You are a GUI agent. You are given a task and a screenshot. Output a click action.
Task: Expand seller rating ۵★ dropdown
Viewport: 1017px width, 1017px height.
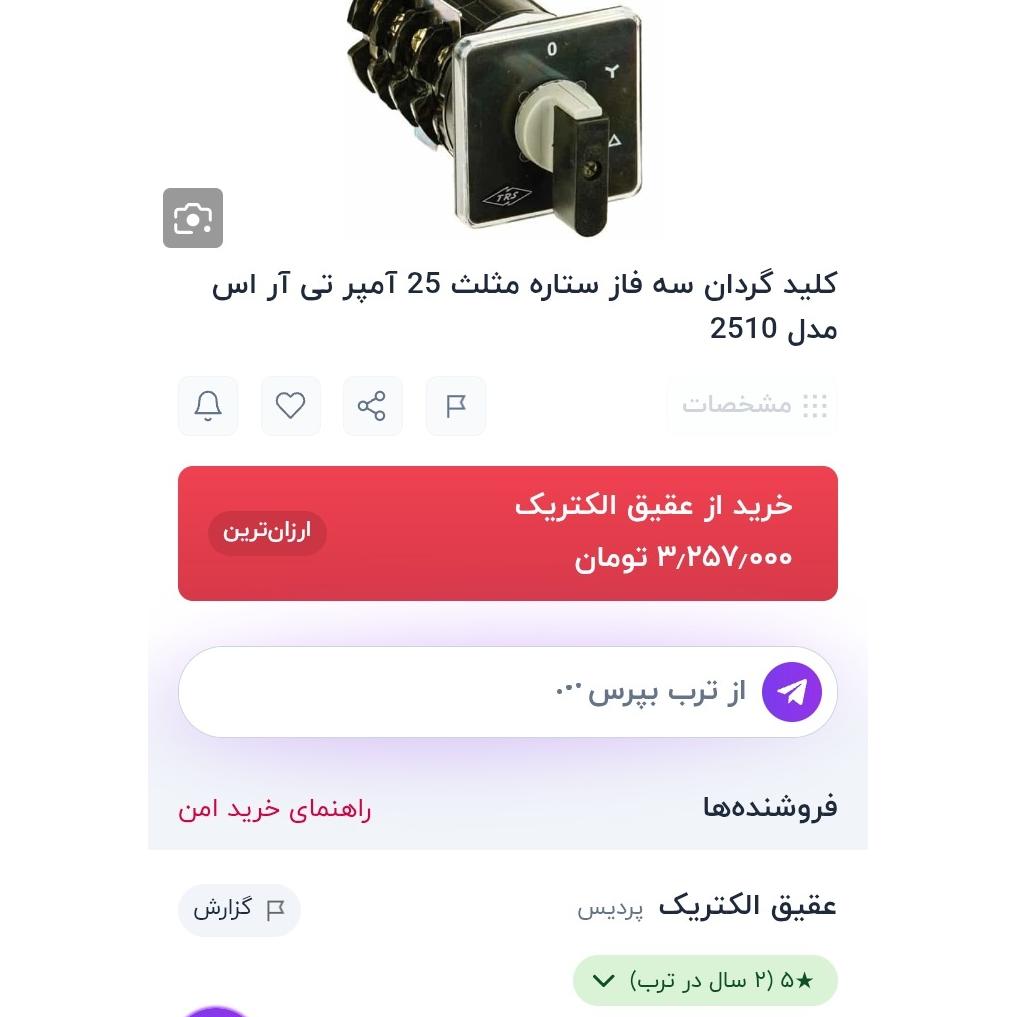[x=705, y=980]
